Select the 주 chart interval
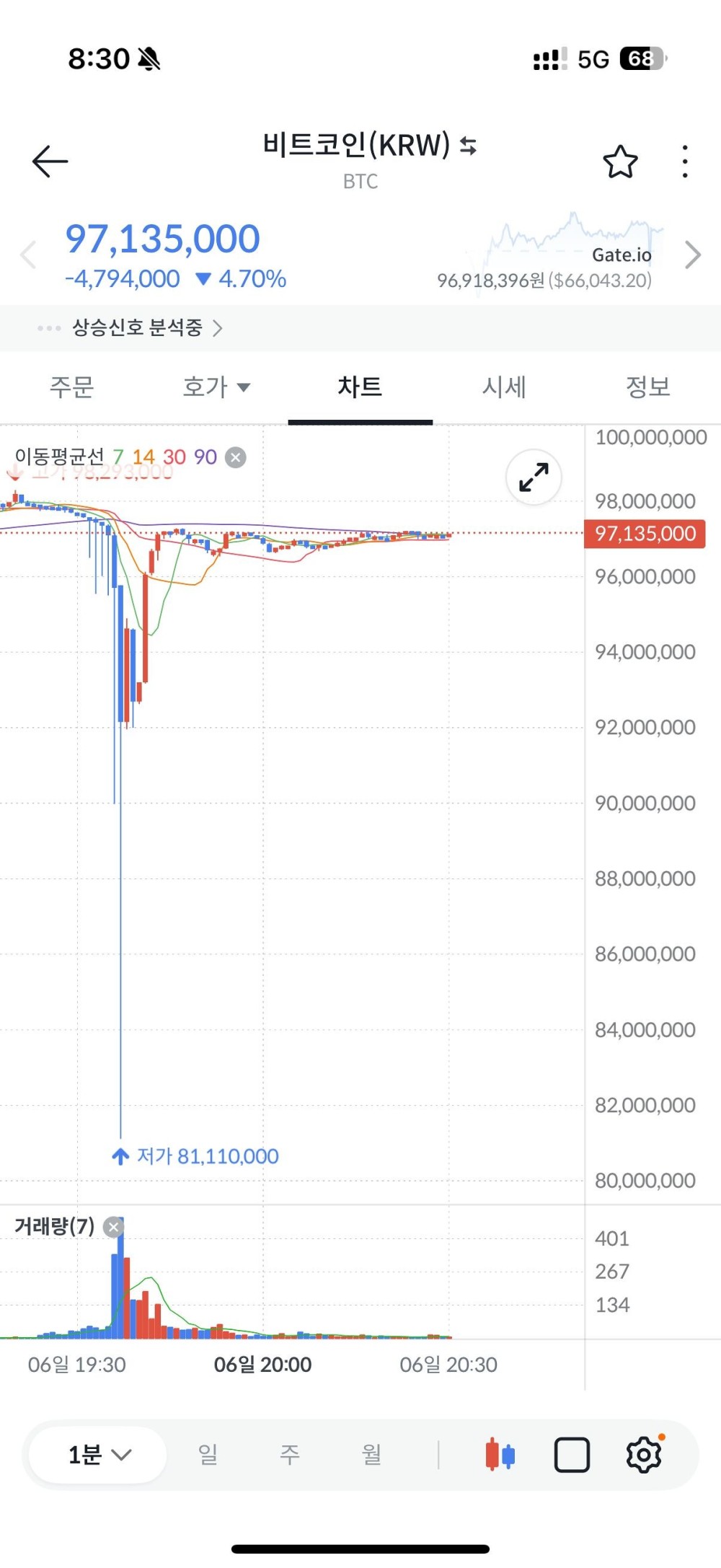721x1568 pixels. click(289, 1455)
